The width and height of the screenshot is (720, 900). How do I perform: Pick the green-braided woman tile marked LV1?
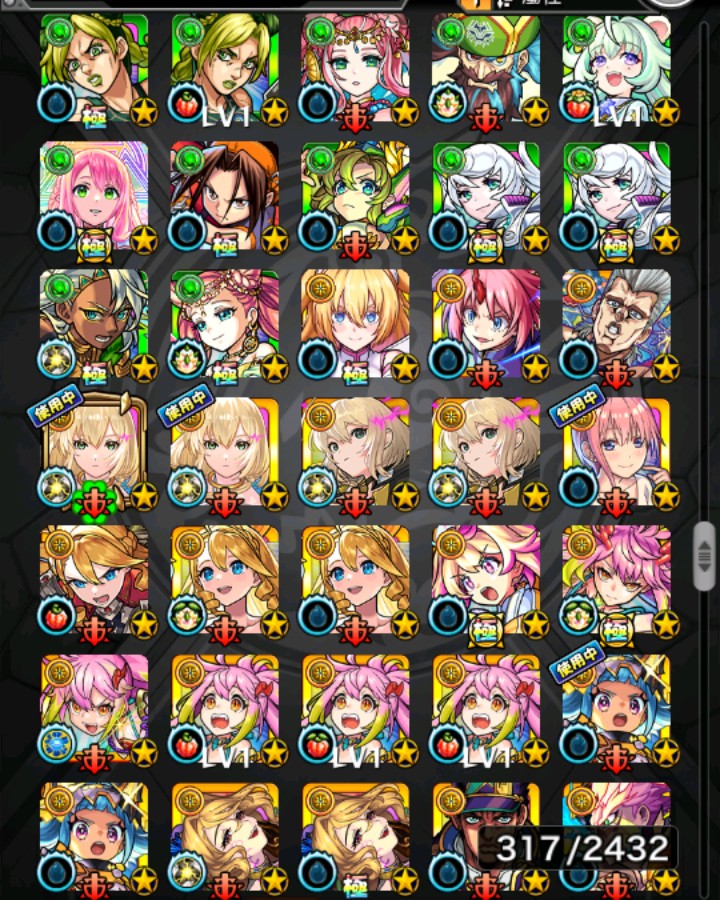coord(224,70)
